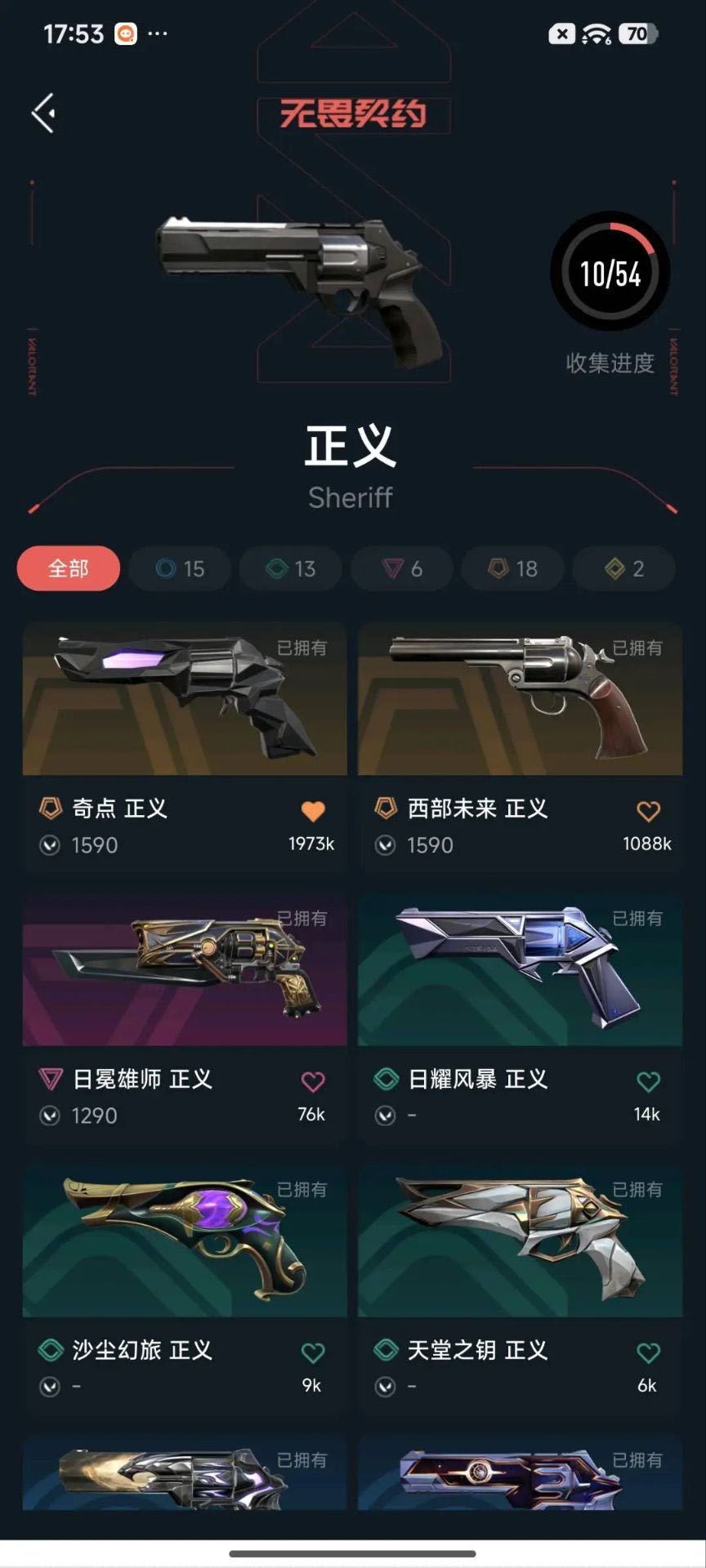
Task: Open the 奇点 正义 skin card
Action: [185, 746]
